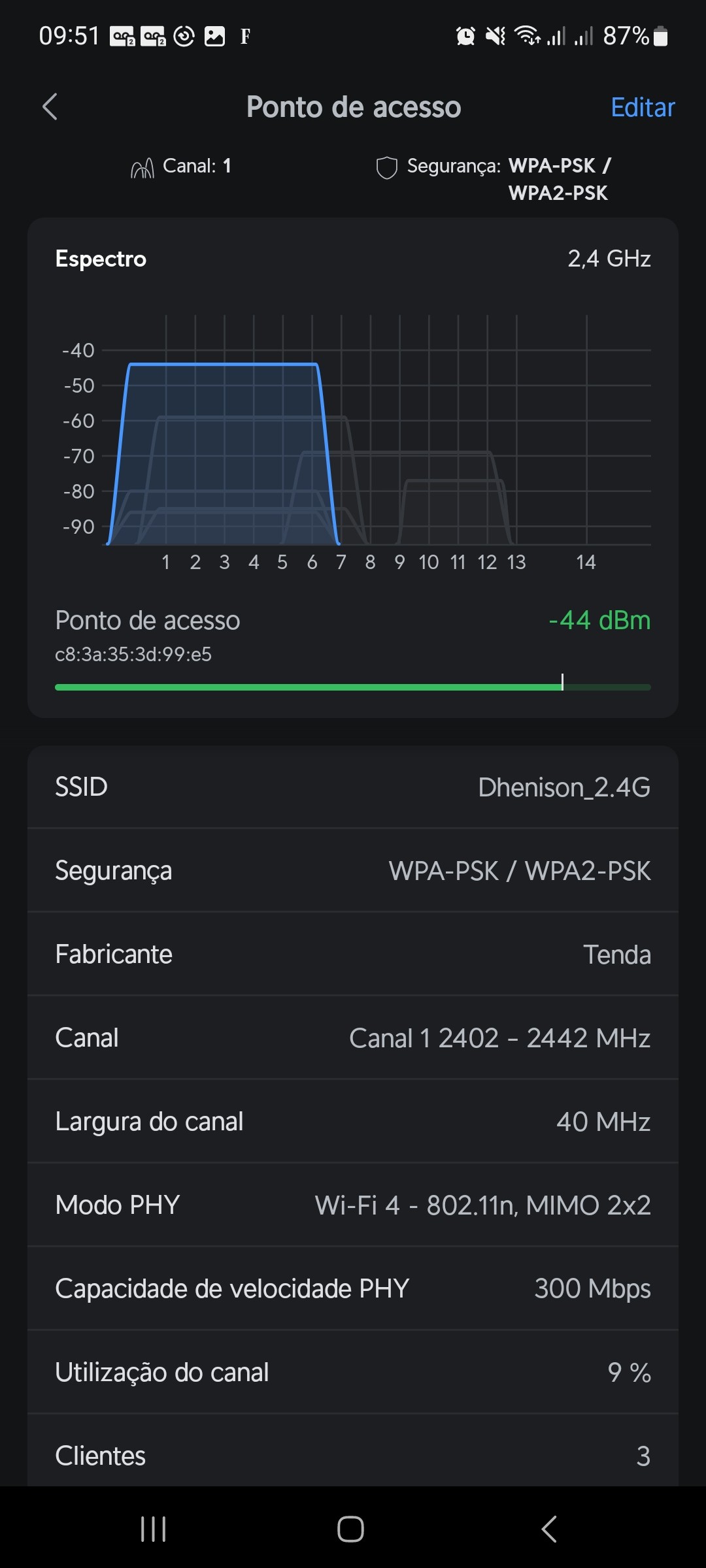Go back from Ponto de acesso screen
The image size is (706, 1568).
50,107
